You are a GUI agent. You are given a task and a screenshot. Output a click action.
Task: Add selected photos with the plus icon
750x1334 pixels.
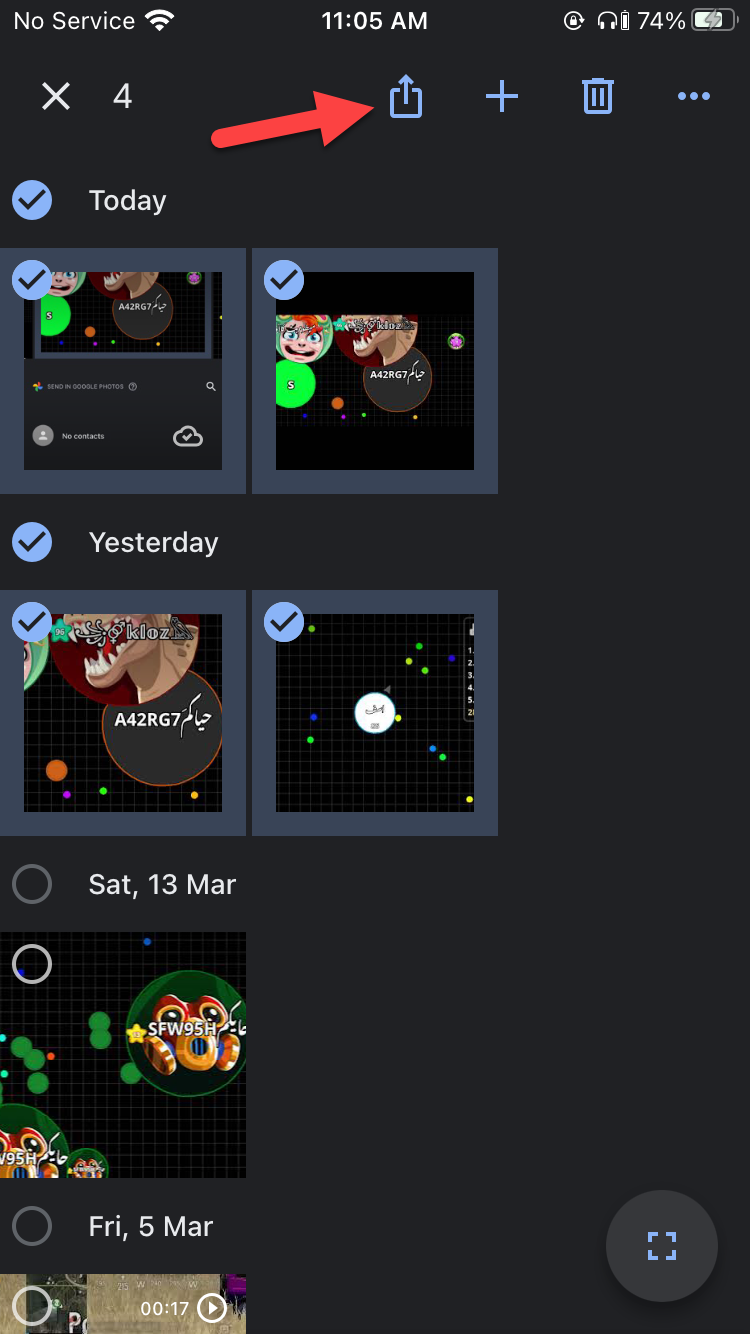click(501, 97)
